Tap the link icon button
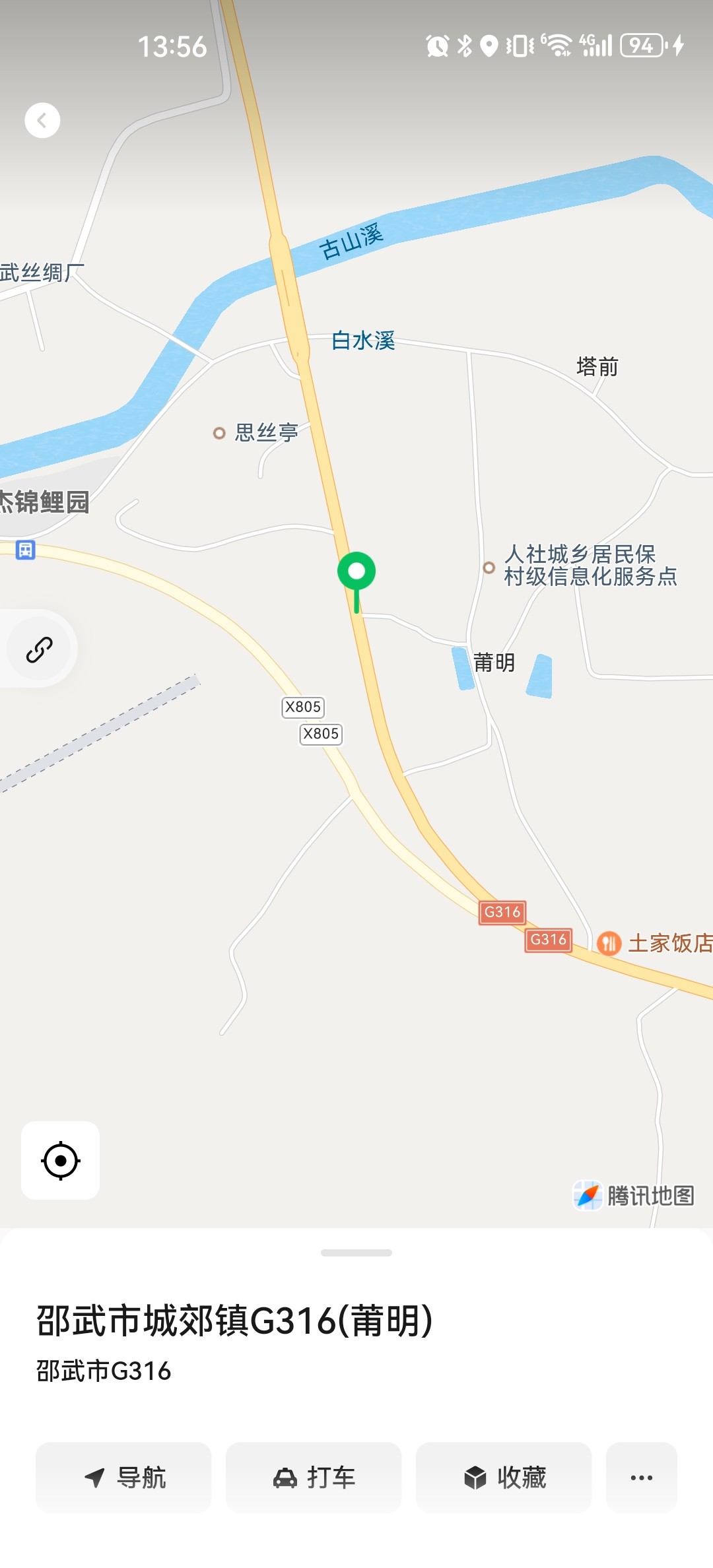Screen dimensions: 713x1568 (40, 649)
